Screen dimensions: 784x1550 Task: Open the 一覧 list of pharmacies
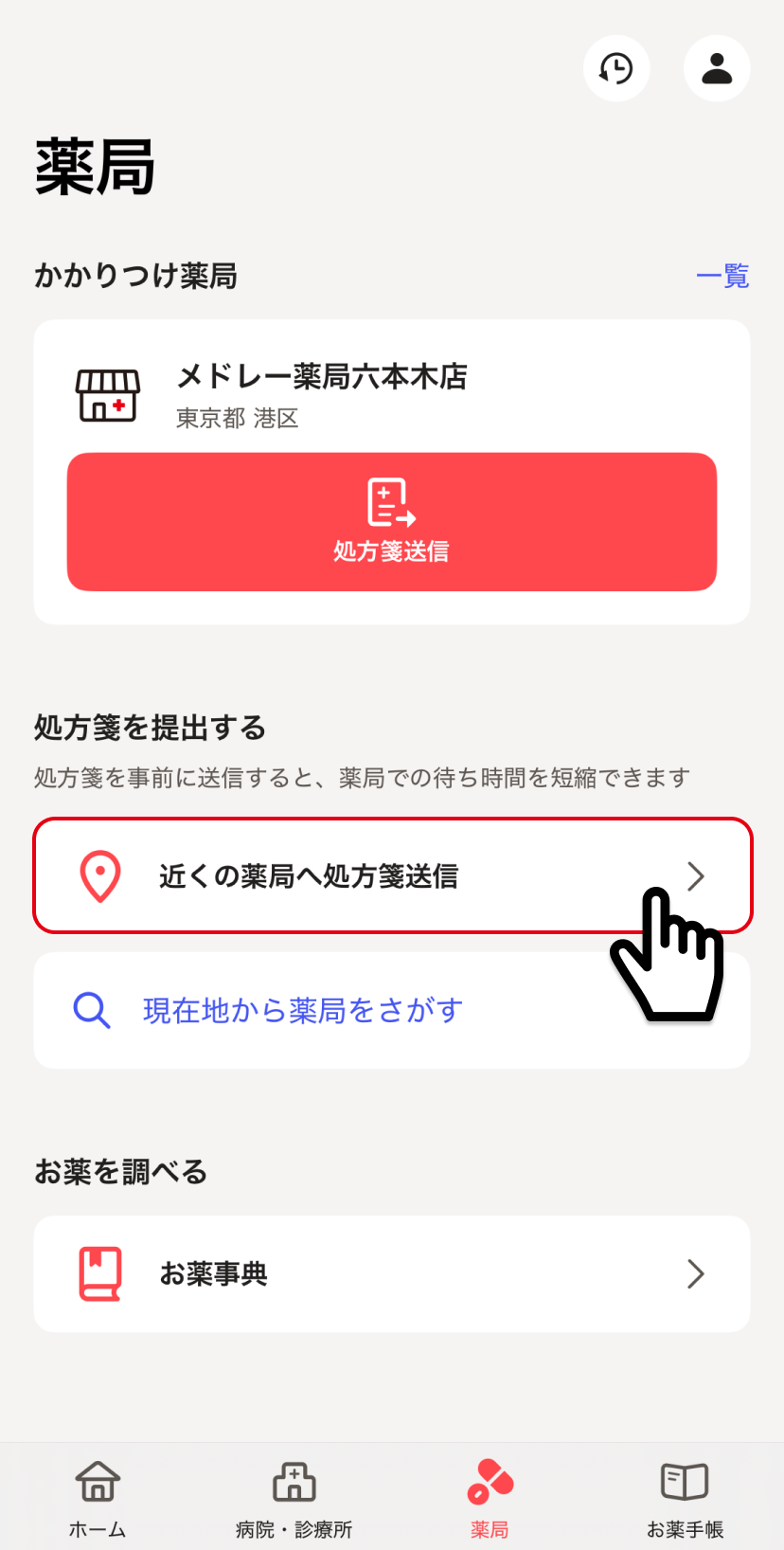tap(722, 276)
